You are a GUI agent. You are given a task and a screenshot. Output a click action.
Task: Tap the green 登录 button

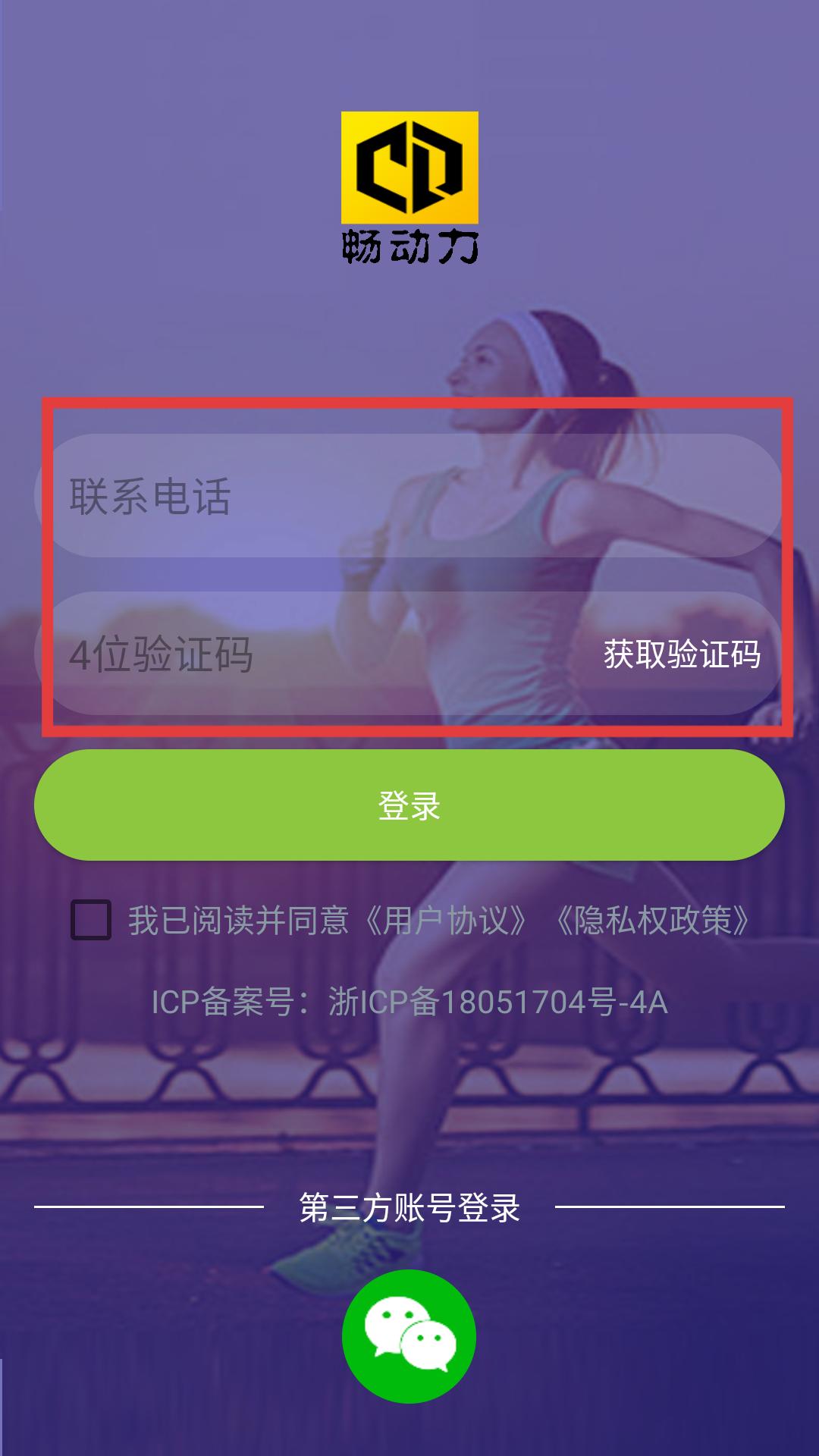409,805
